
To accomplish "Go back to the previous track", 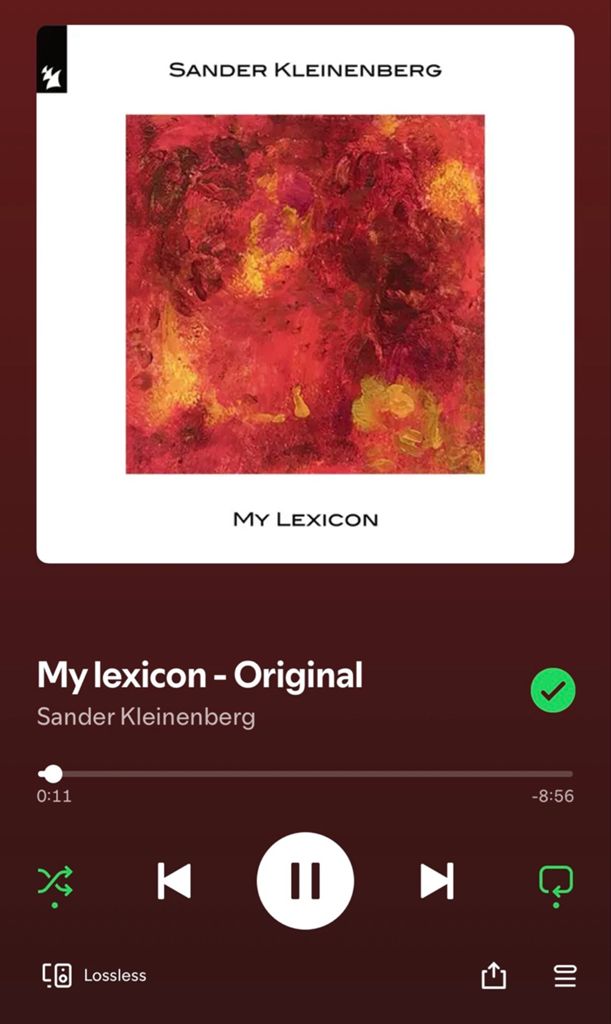I will [174, 881].
